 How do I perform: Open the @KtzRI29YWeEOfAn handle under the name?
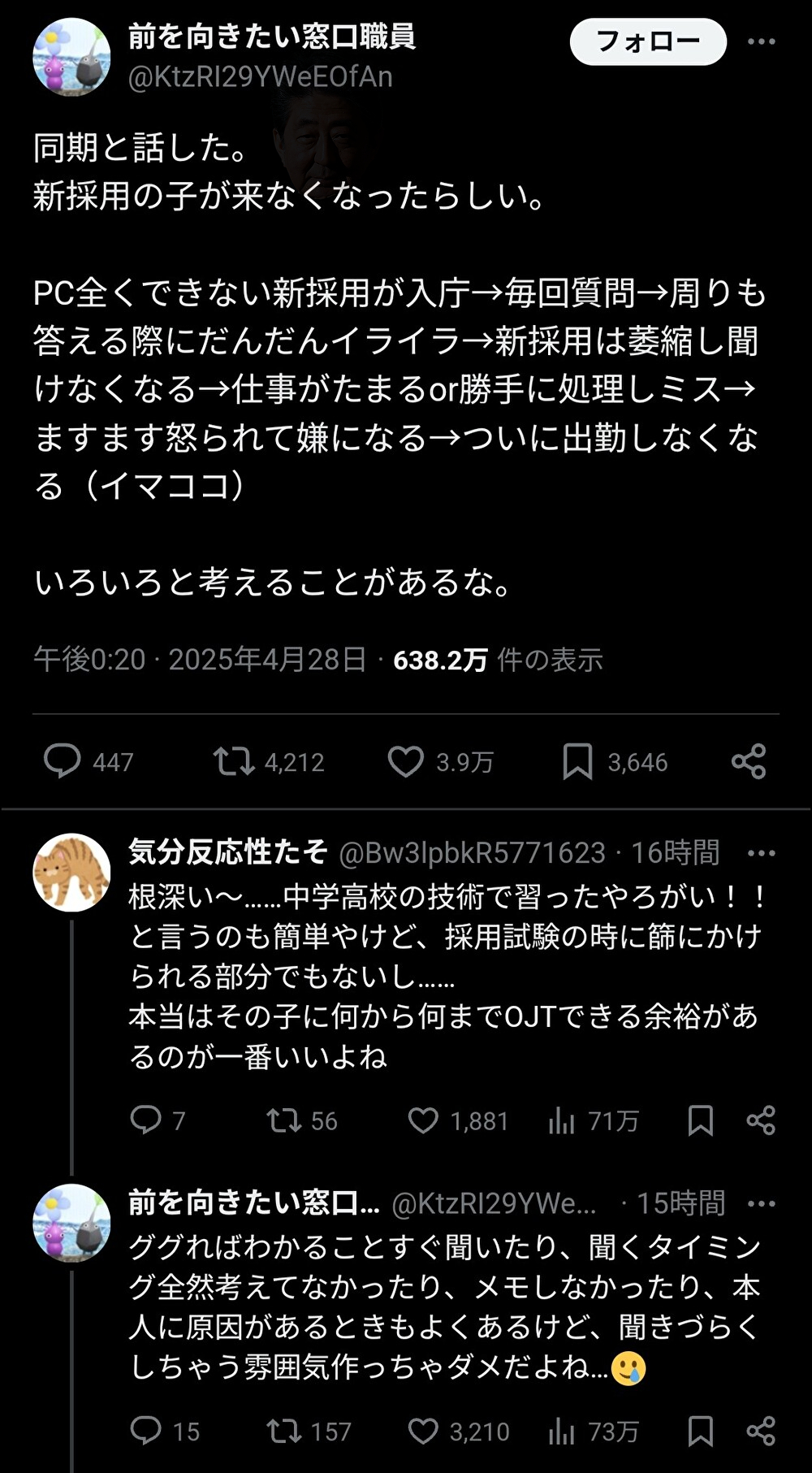261,77
